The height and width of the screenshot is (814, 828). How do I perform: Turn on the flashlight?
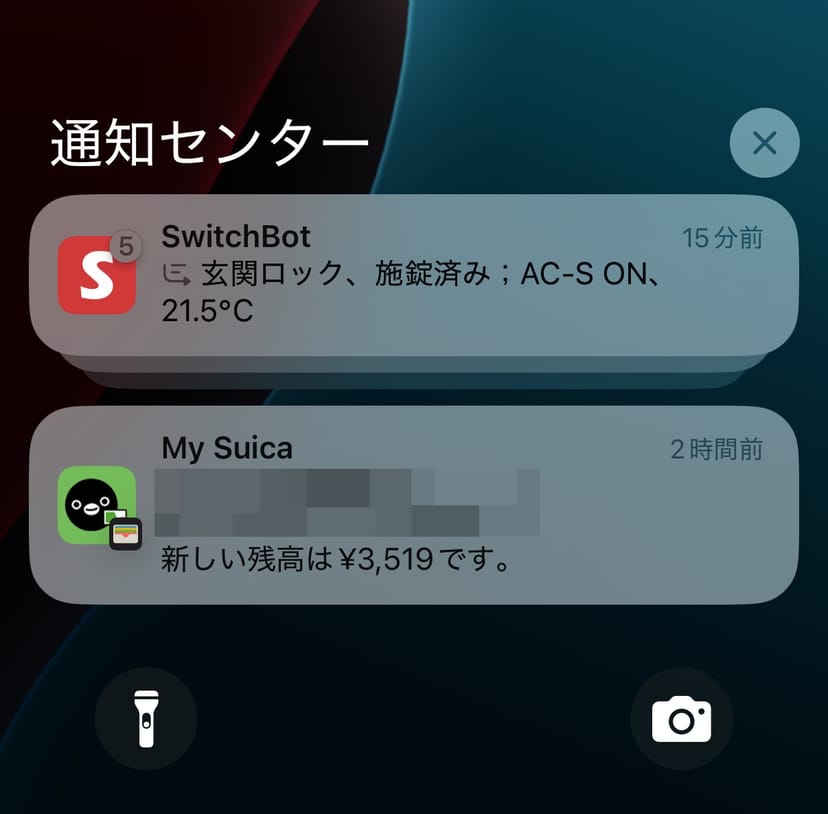[146, 718]
